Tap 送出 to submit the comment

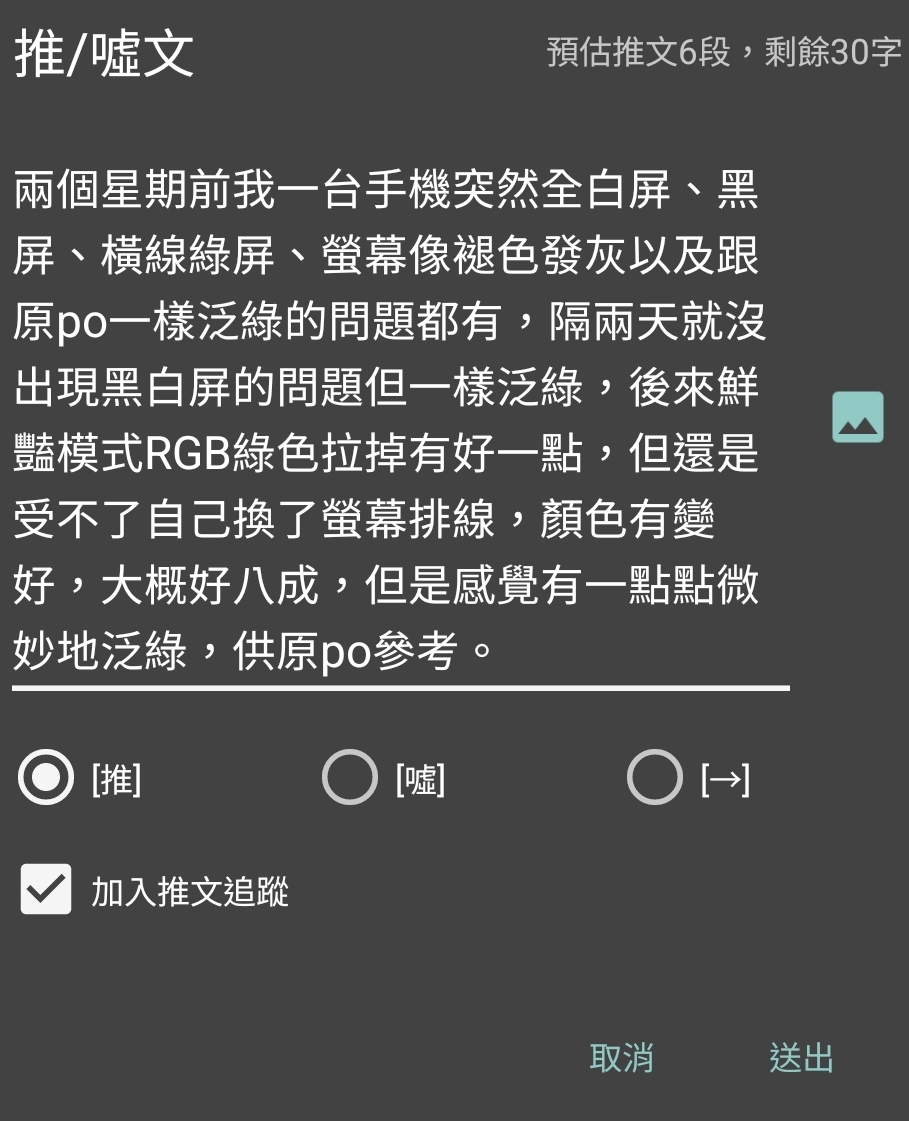801,1058
